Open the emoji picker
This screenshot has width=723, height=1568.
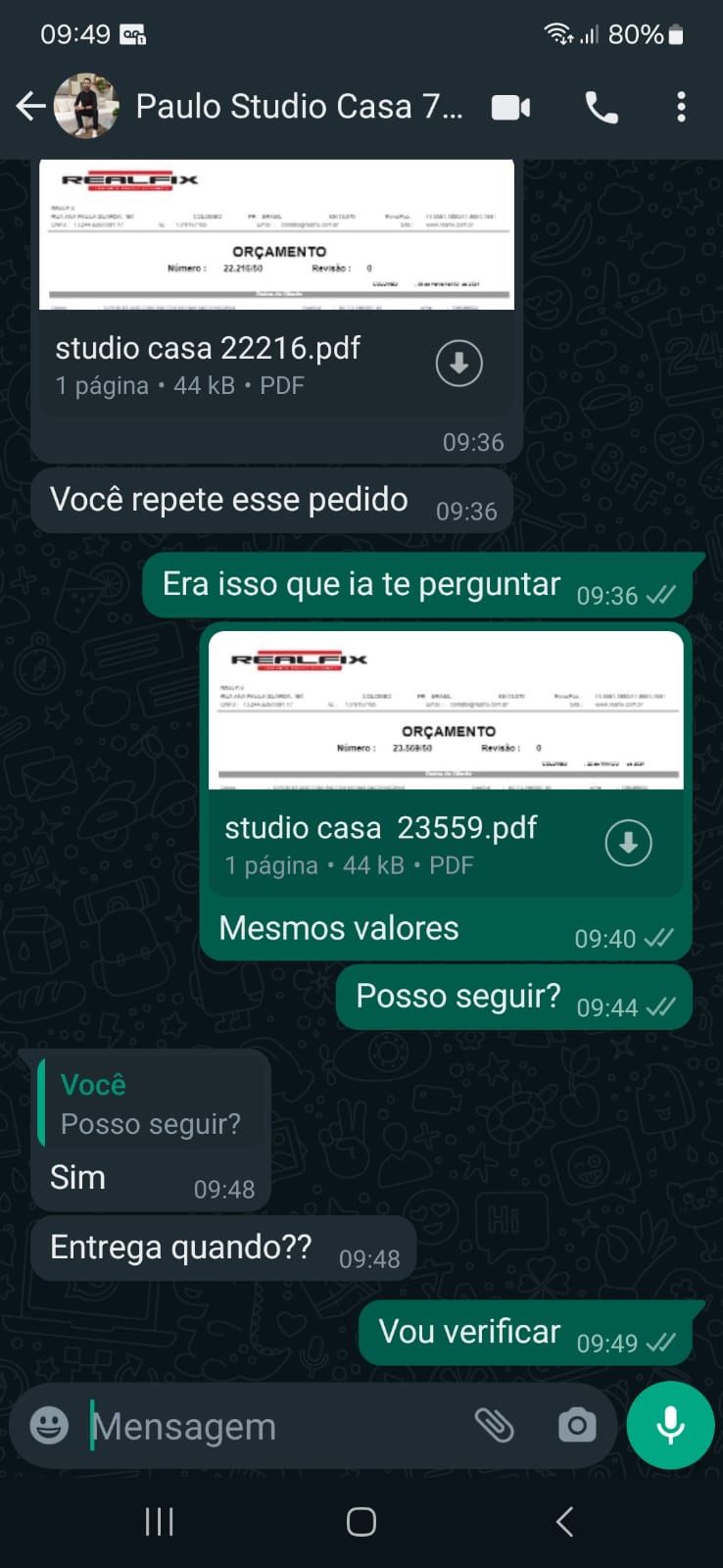pyautogui.click(x=49, y=1425)
